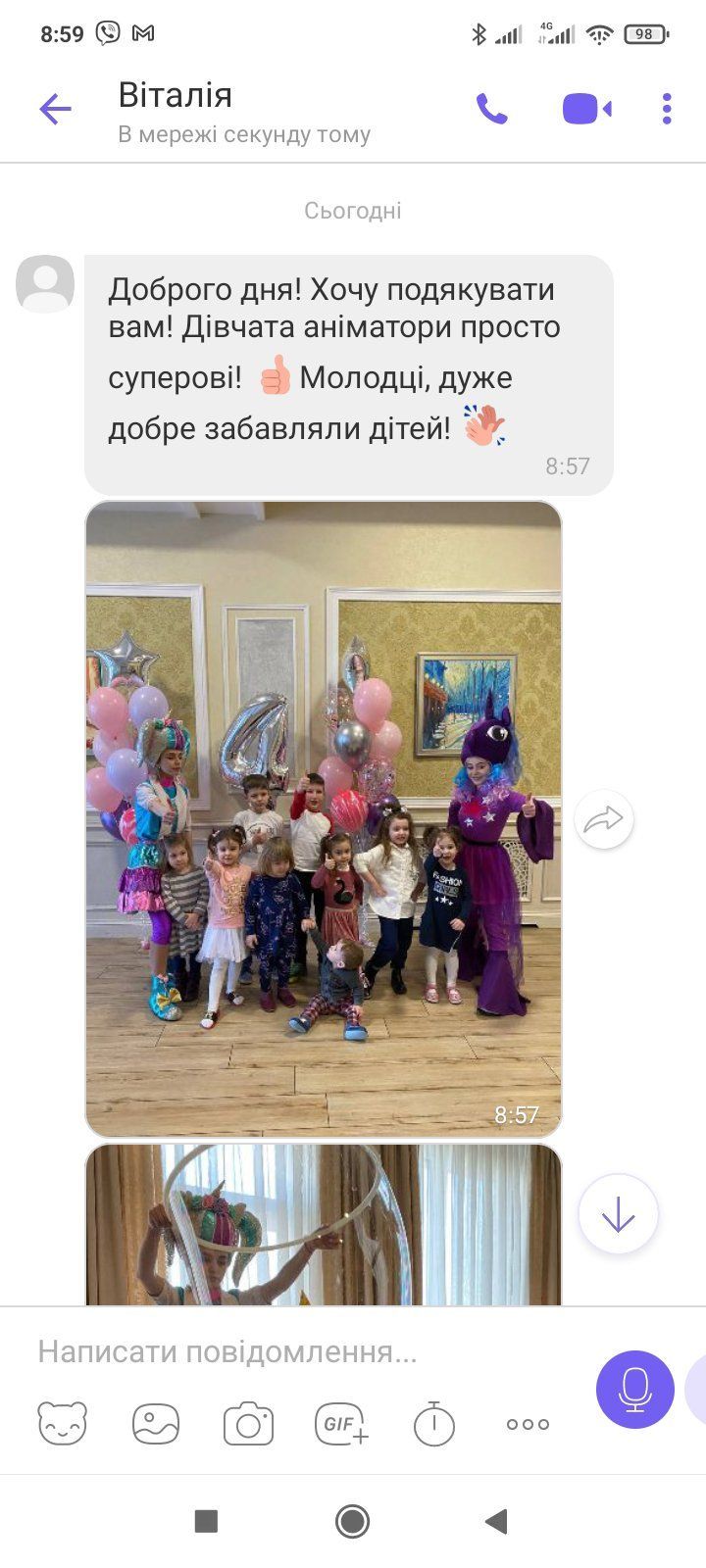Jump to latest messages with down arrow
The image size is (706, 1568).
(618, 1215)
